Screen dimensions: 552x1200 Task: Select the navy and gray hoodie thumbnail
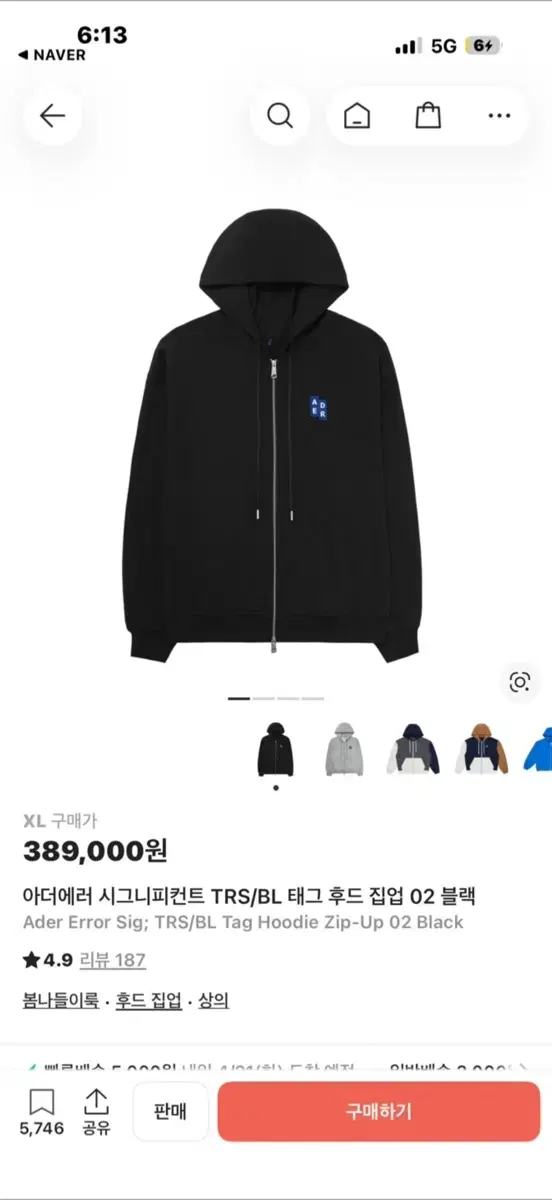coord(412,749)
